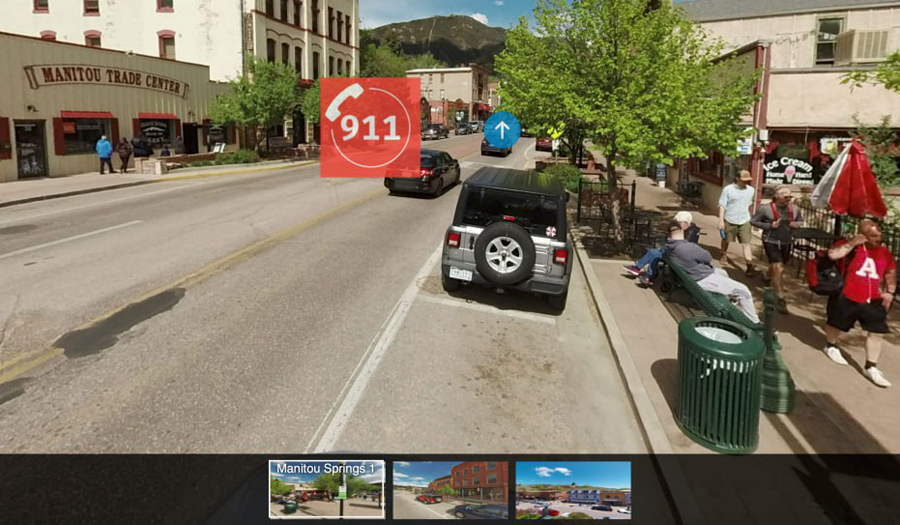The width and height of the screenshot is (900, 525).
Task: Tap the red 911 call hotspot
Action: pos(370,127)
